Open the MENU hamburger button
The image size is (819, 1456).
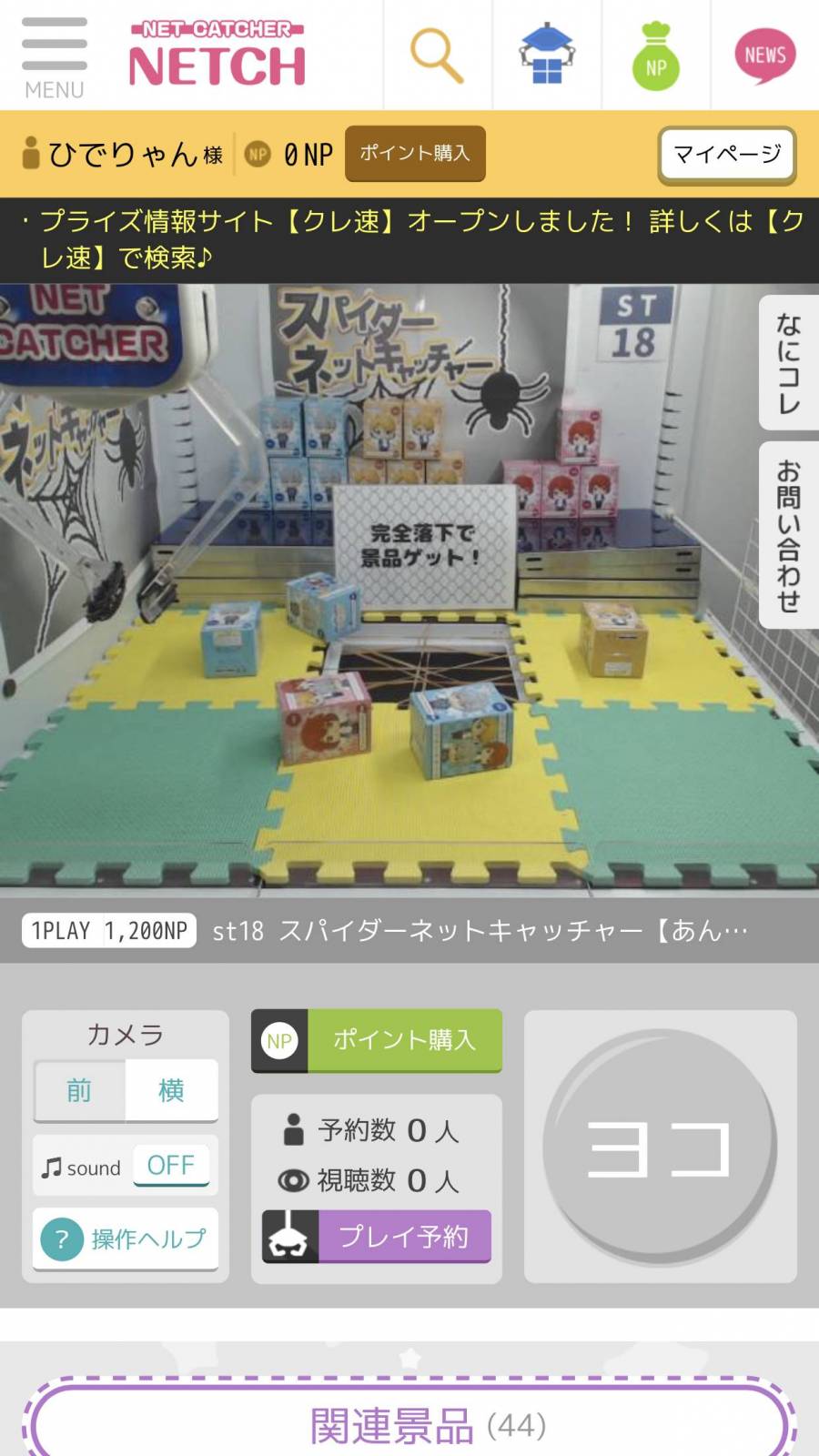point(55,56)
